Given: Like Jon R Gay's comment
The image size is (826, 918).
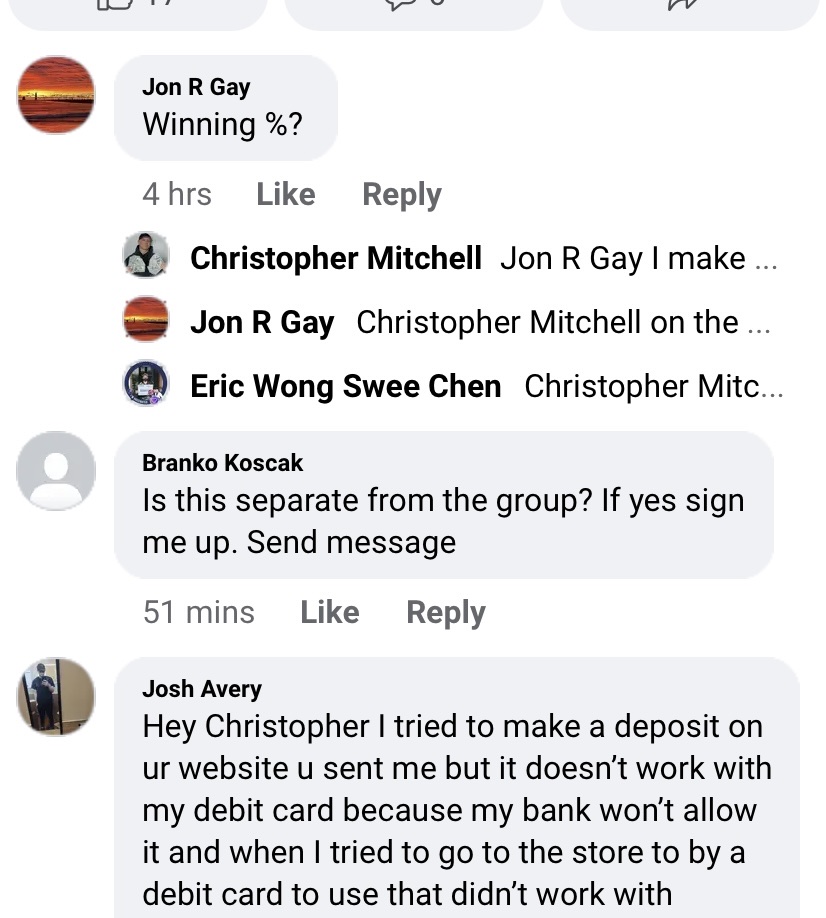Looking at the screenshot, I should (x=285, y=194).
